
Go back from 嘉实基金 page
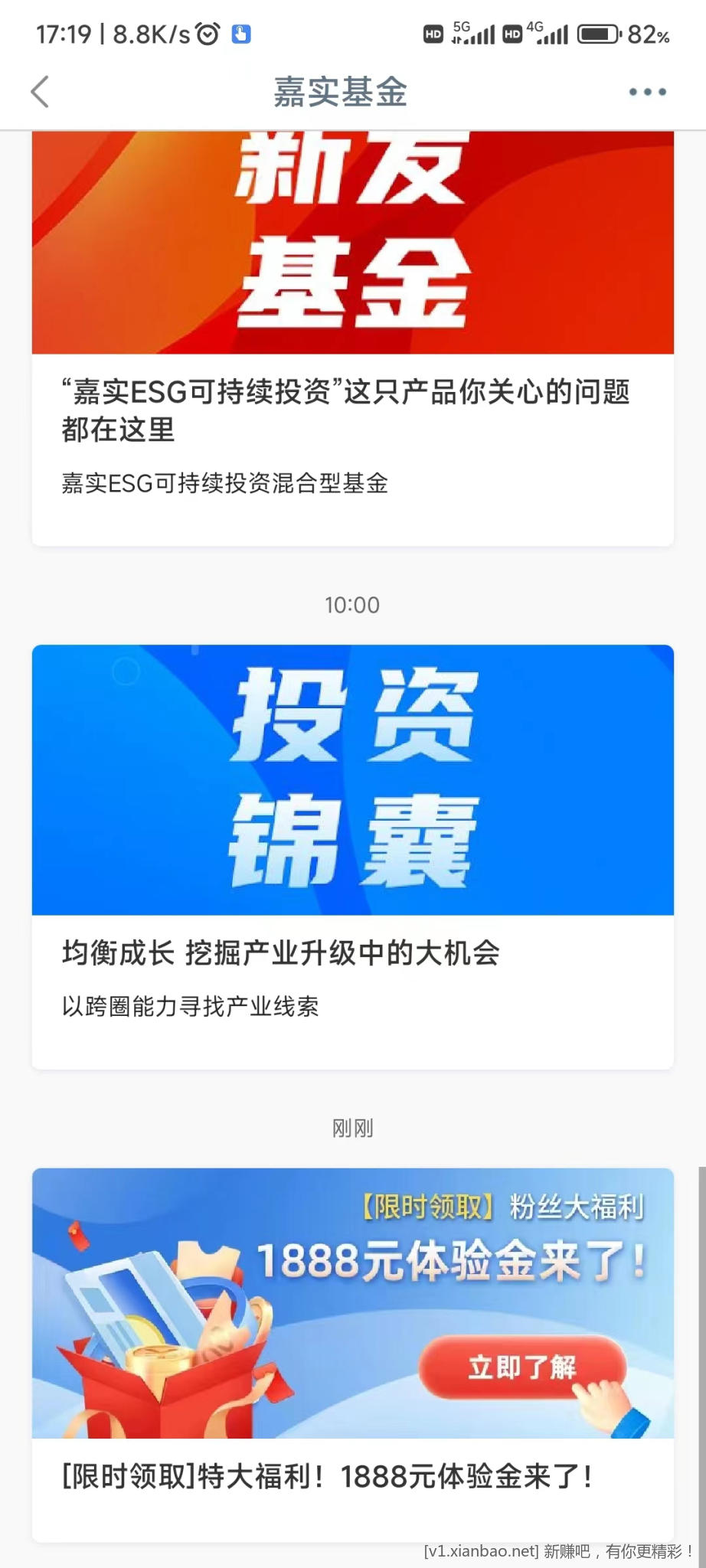[x=40, y=92]
